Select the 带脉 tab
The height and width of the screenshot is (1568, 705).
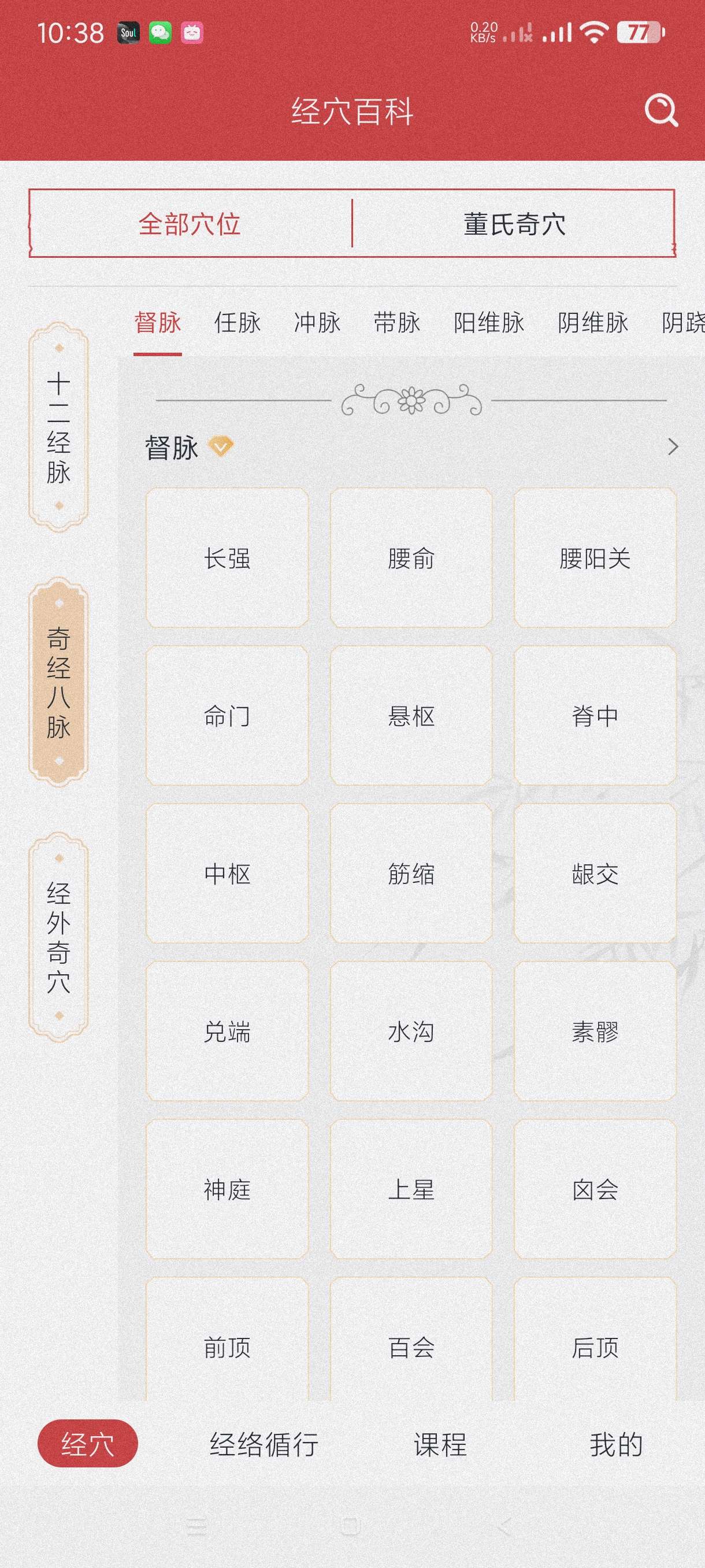[396, 323]
